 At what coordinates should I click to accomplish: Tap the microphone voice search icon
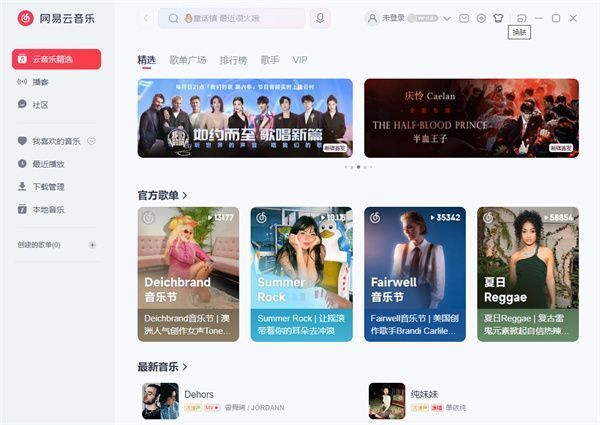point(320,18)
